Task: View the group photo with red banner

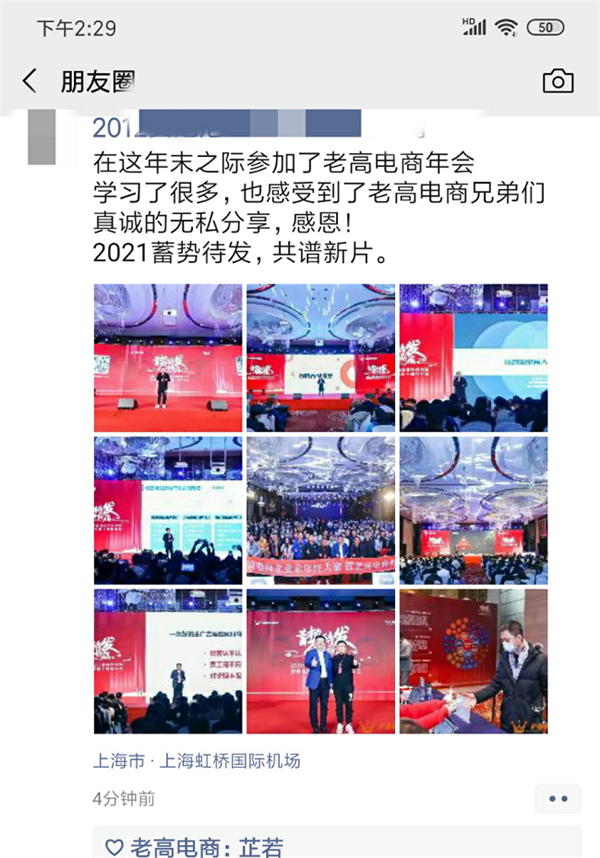Action: [x=320, y=509]
